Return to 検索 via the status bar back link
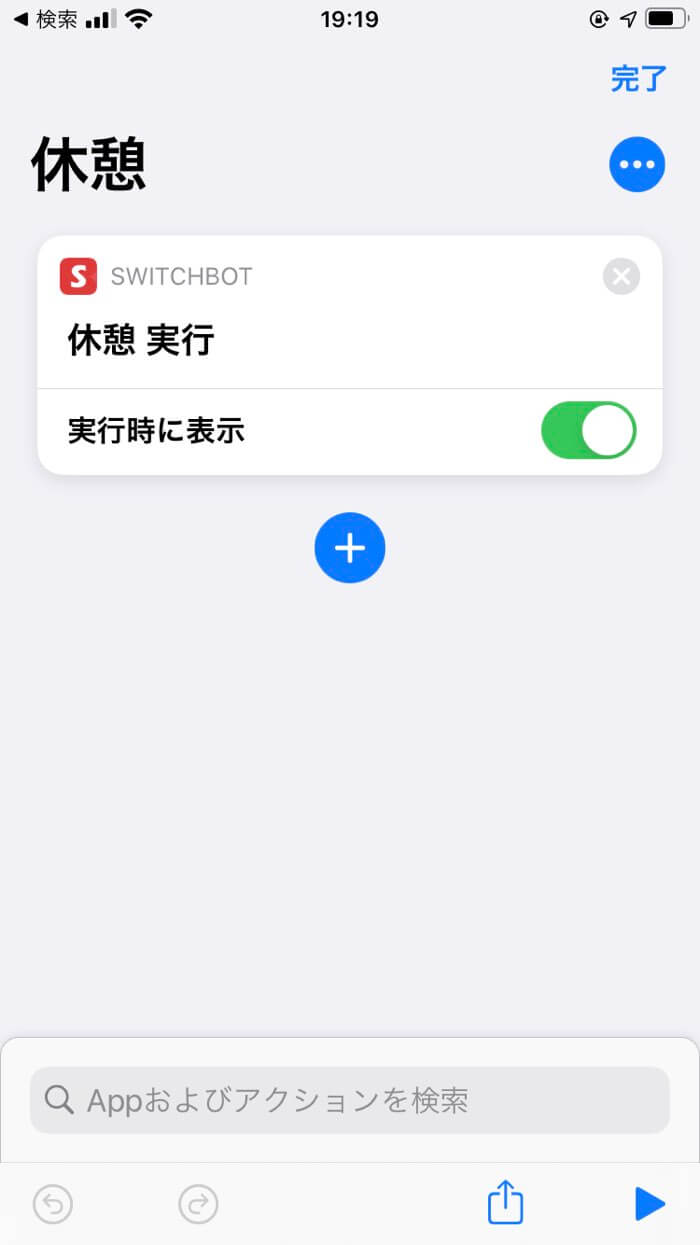700x1245 pixels. (x=45, y=19)
